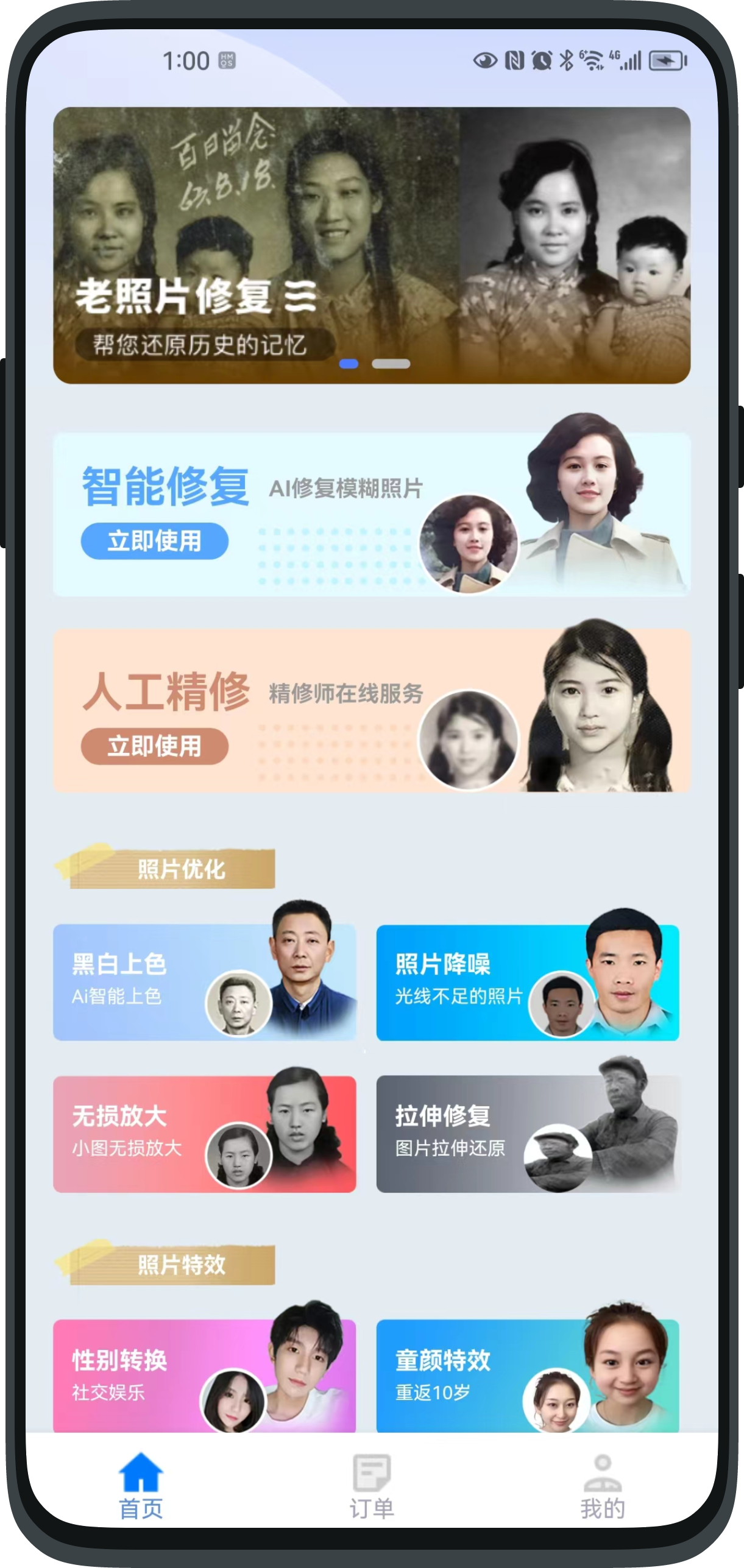Open the 性别转换 effect card
Screen dimensions: 744x1568
(204, 1375)
